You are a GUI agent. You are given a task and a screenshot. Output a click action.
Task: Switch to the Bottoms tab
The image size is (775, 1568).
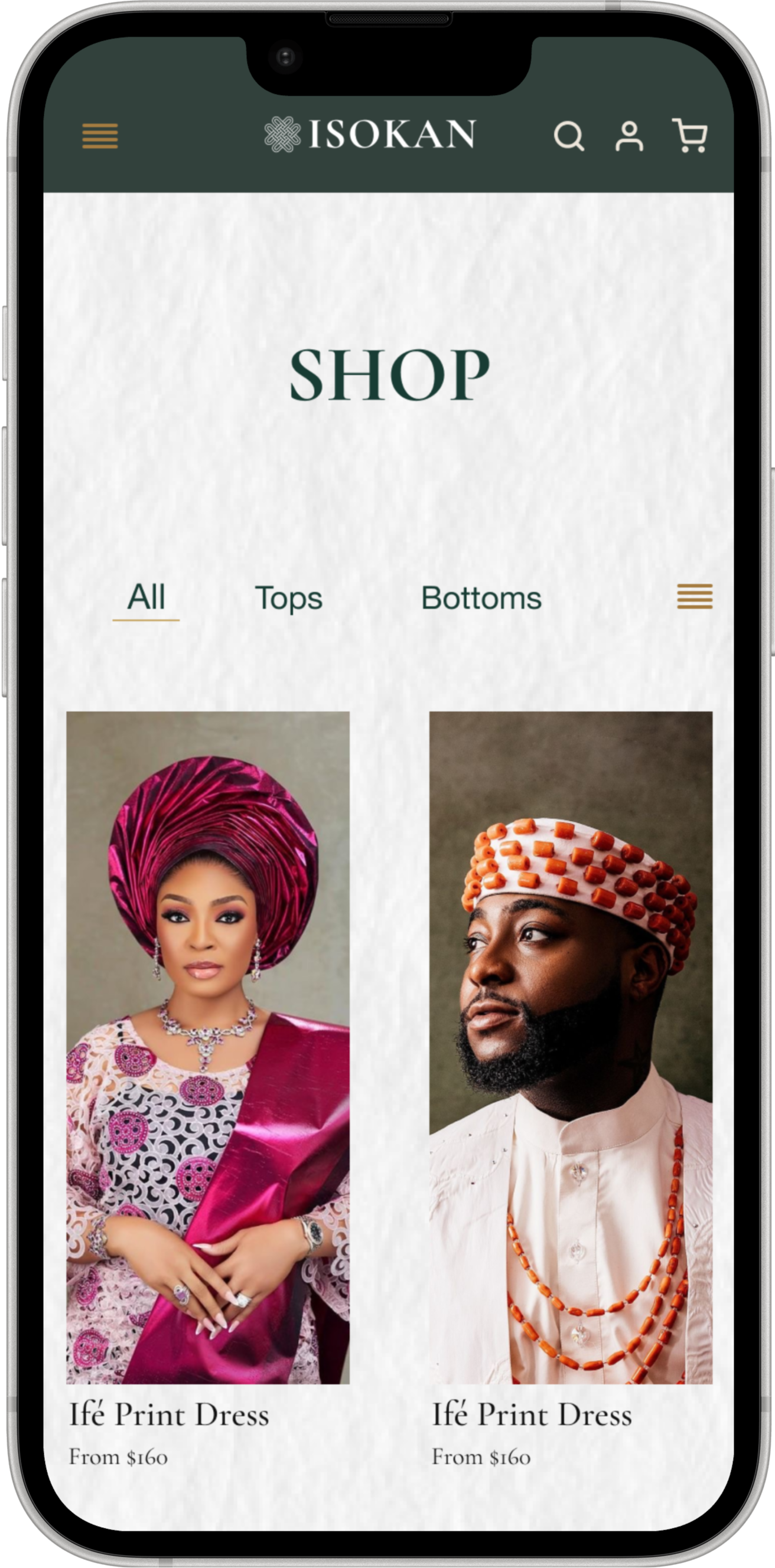[x=481, y=597]
